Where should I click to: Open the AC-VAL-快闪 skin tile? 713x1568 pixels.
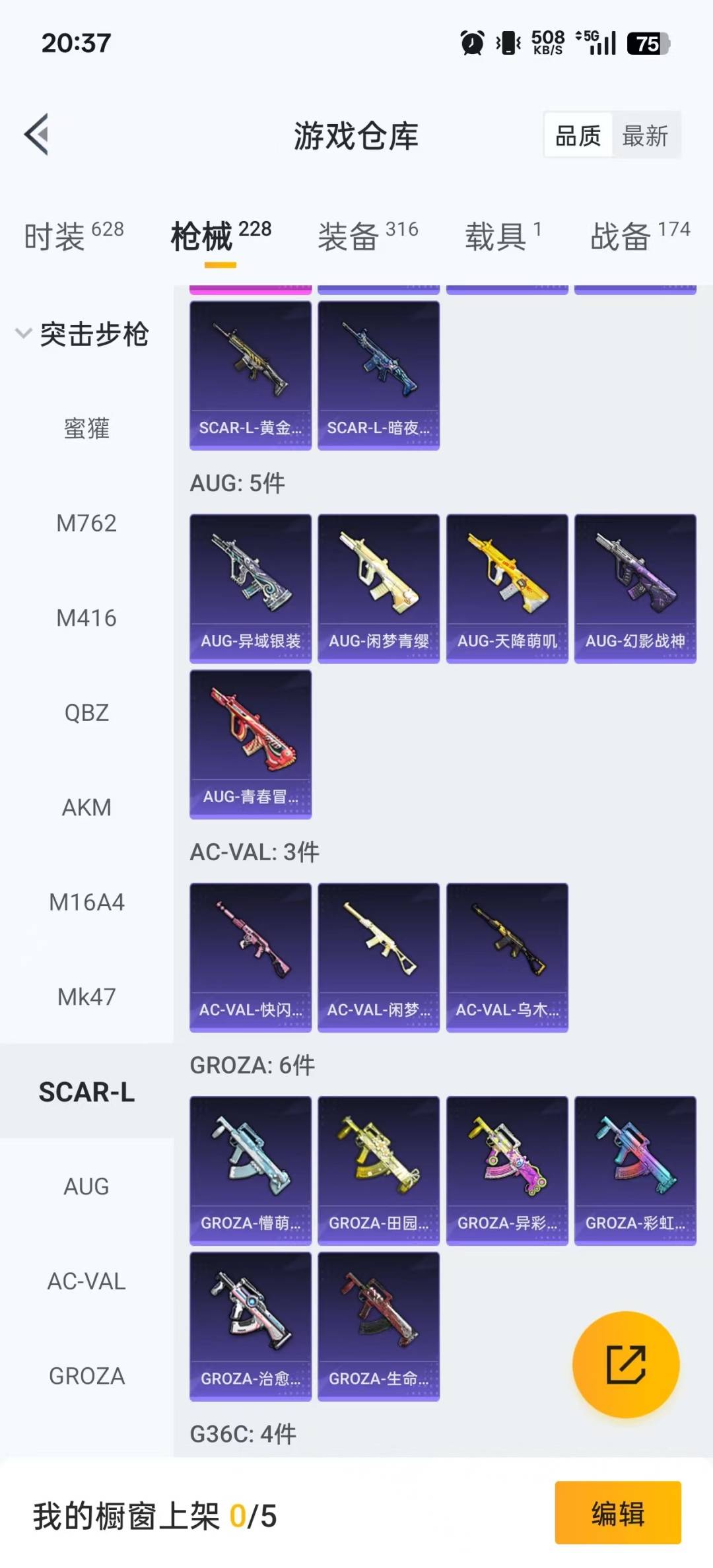[250, 957]
